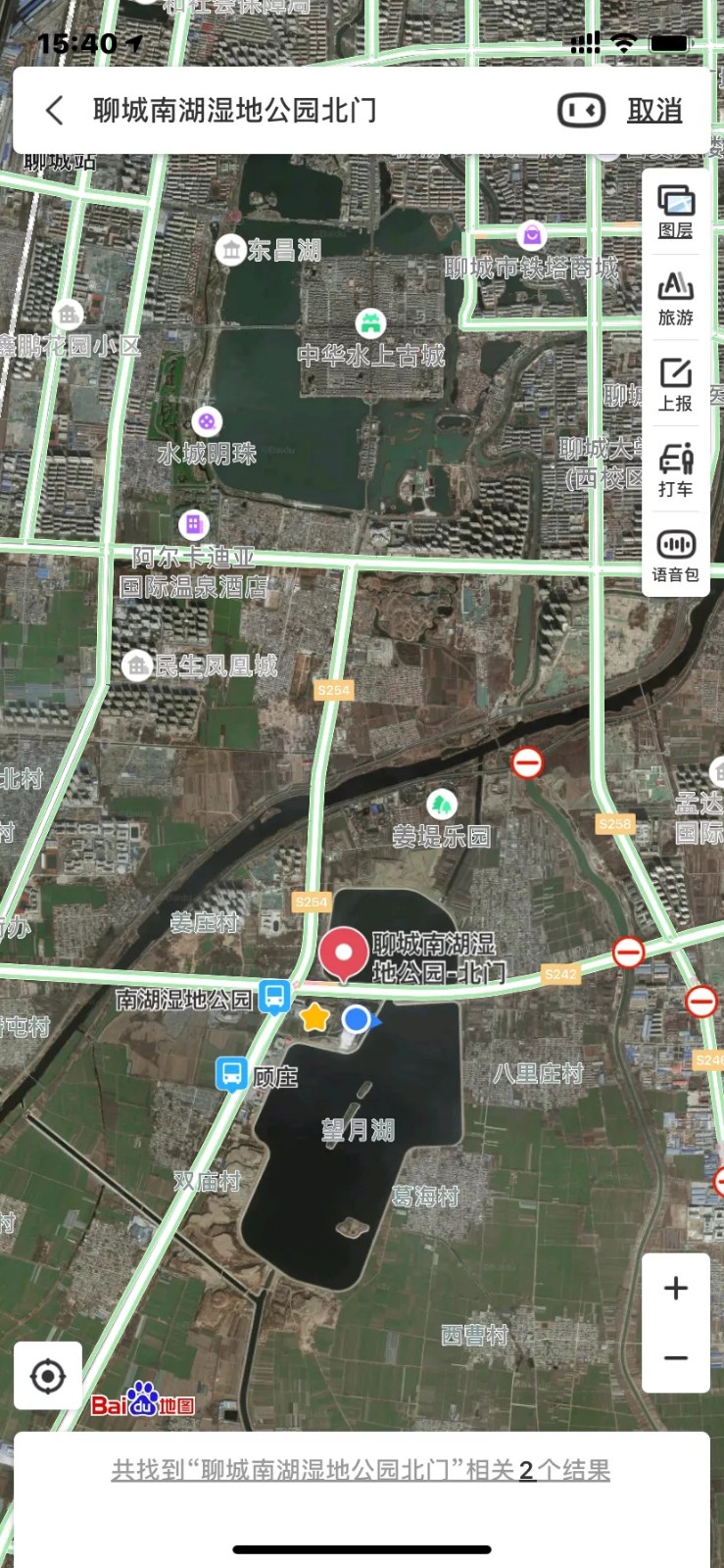Open the 中华水上古城 map marker

(x=370, y=323)
